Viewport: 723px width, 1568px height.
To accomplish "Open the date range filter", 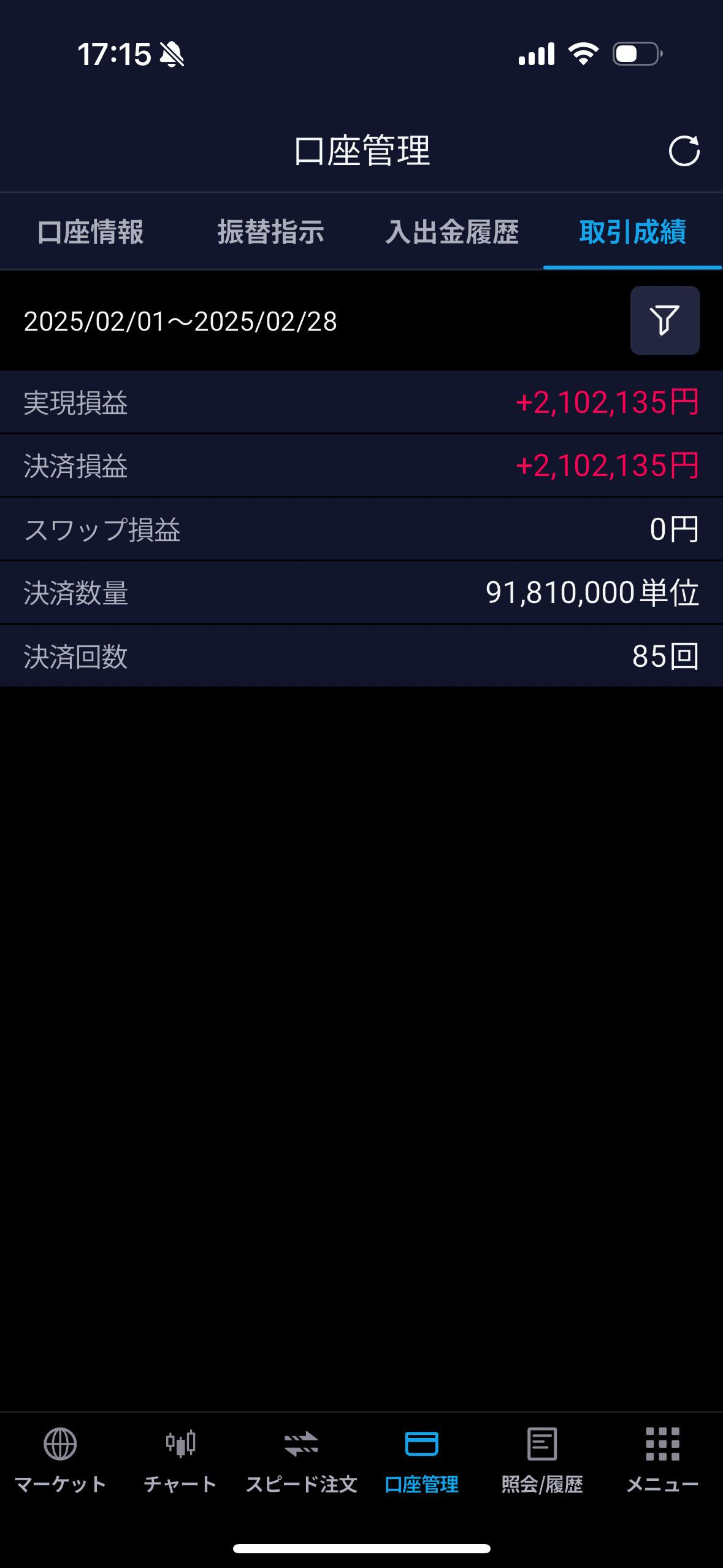I will [665, 320].
